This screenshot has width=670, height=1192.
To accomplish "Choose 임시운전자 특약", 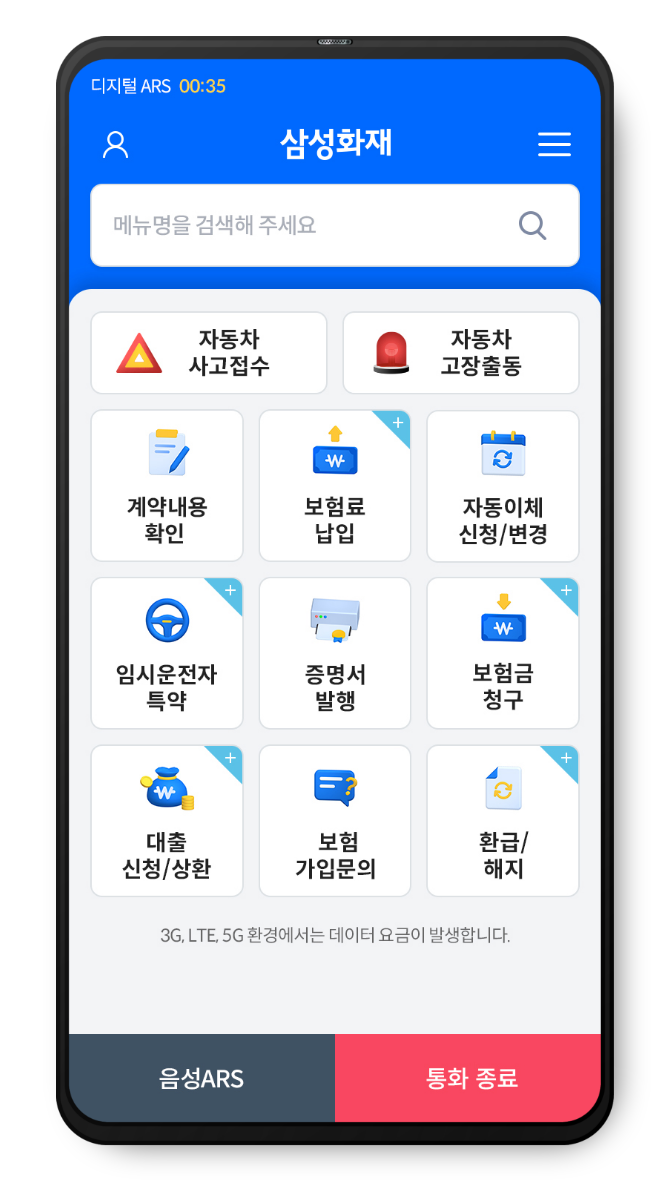I will 167,653.
